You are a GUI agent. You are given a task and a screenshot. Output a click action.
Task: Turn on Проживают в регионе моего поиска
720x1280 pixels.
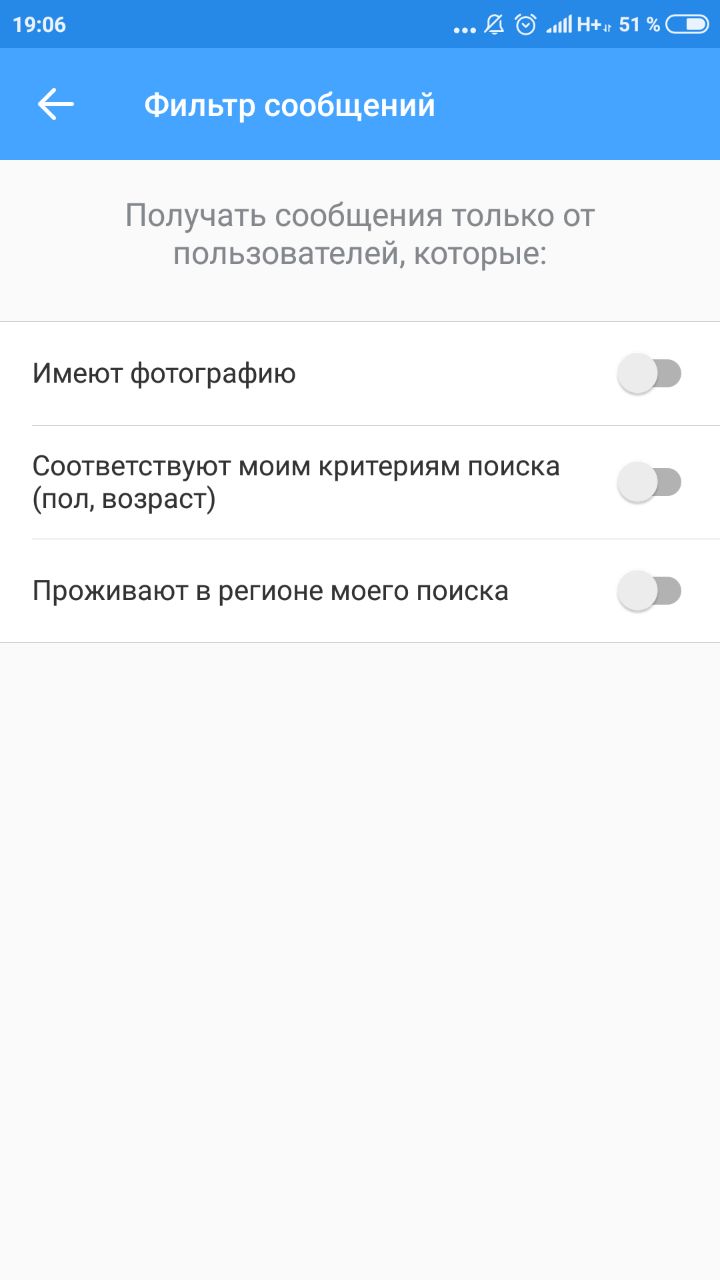pyautogui.click(x=649, y=591)
